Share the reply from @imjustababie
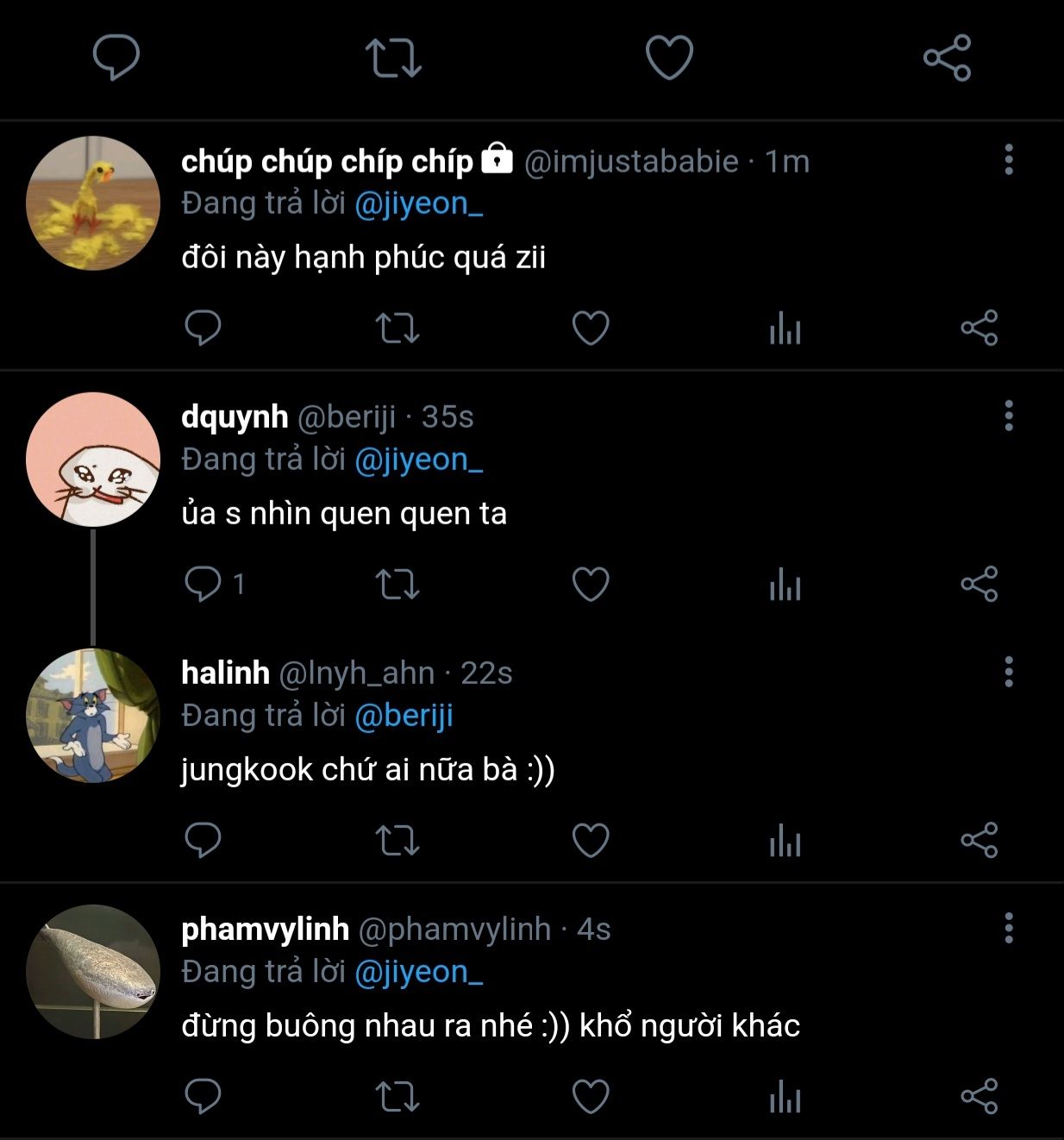 click(979, 329)
